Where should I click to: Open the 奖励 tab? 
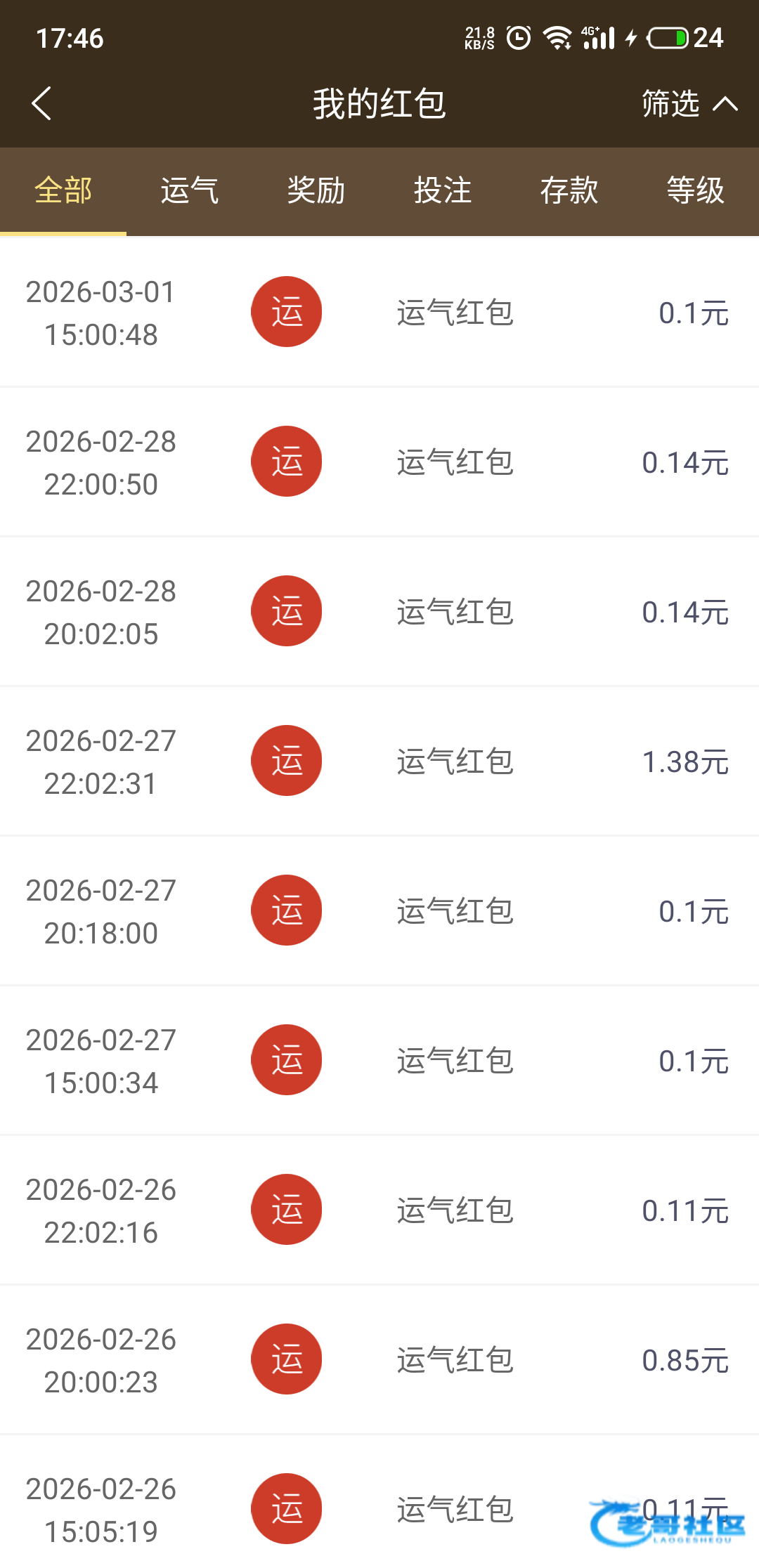[x=316, y=190]
